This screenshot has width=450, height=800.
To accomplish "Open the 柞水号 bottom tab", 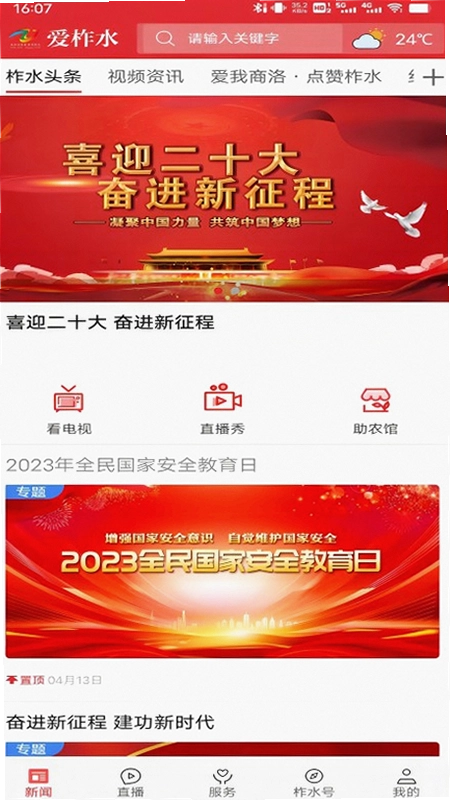I will tap(314, 783).
